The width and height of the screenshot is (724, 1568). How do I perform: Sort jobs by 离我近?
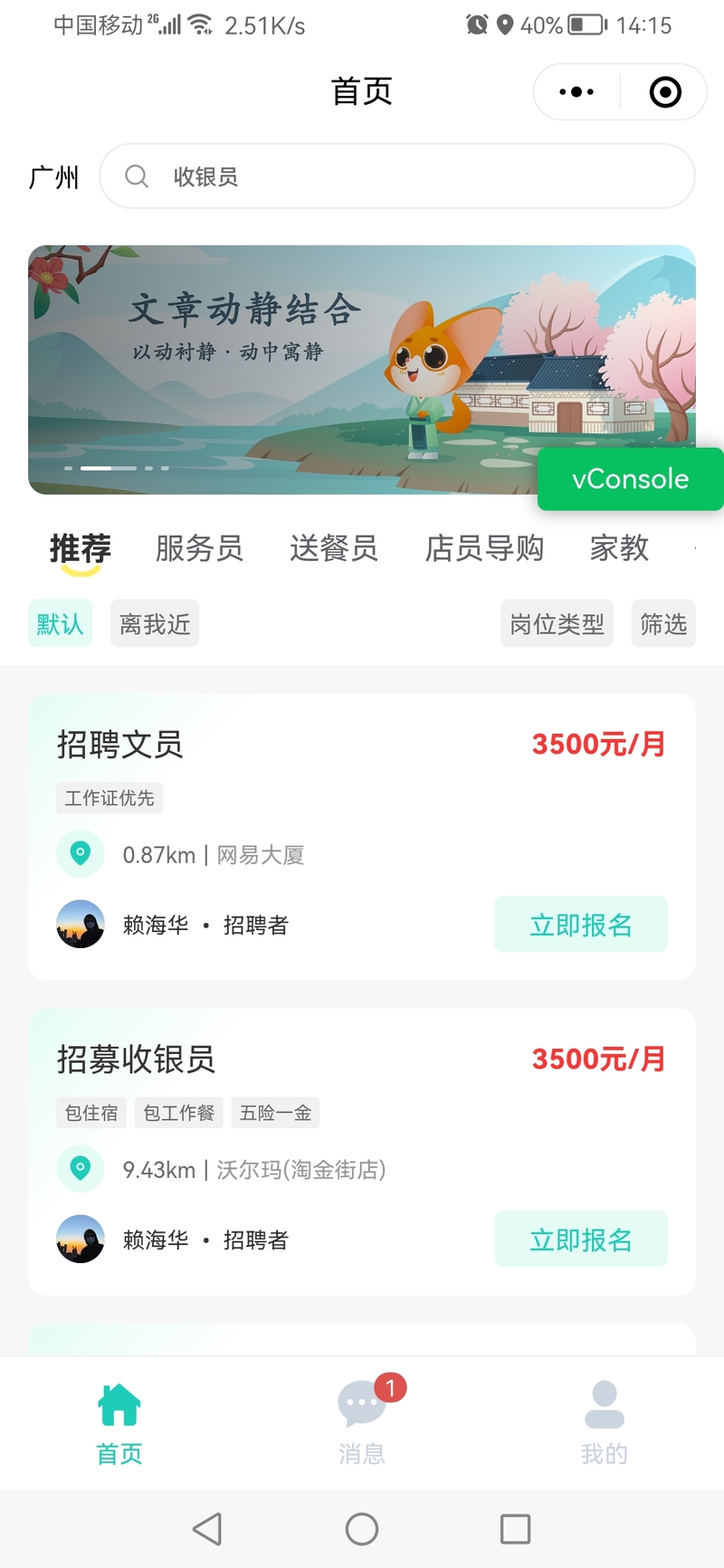[x=155, y=623]
